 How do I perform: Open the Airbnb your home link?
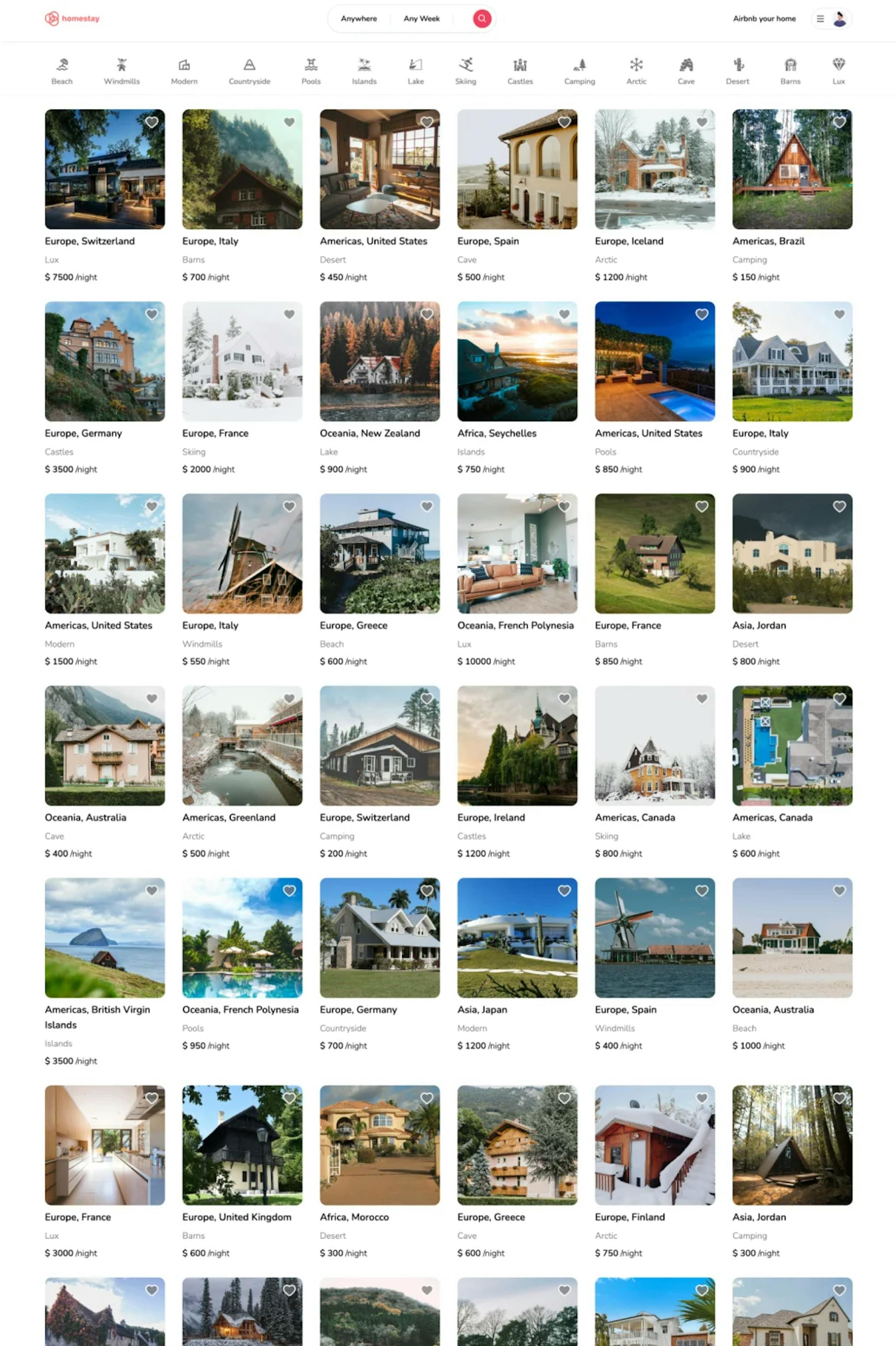click(764, 18)
